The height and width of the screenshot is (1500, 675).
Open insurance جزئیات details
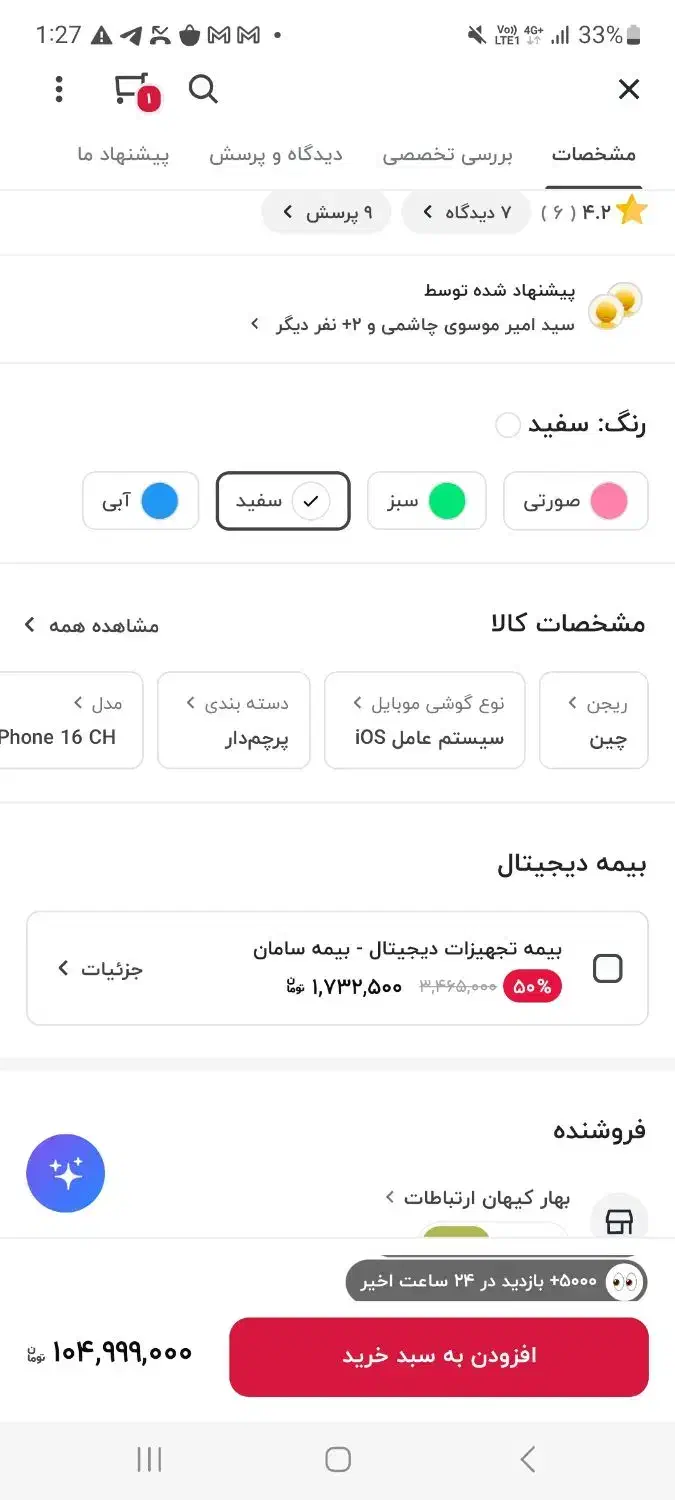(100, 968)
